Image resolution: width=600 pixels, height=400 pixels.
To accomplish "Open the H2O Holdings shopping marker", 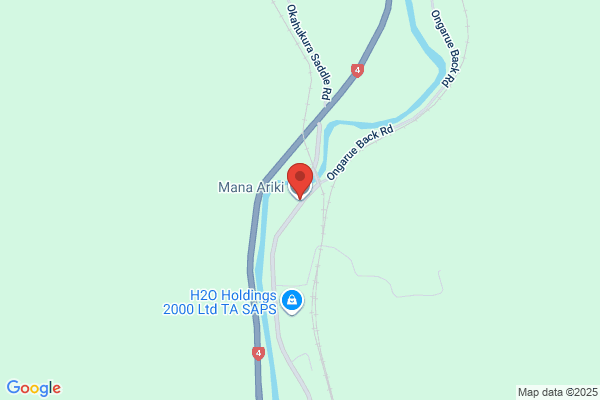I will pyautogui.click(x=292, y=301).
